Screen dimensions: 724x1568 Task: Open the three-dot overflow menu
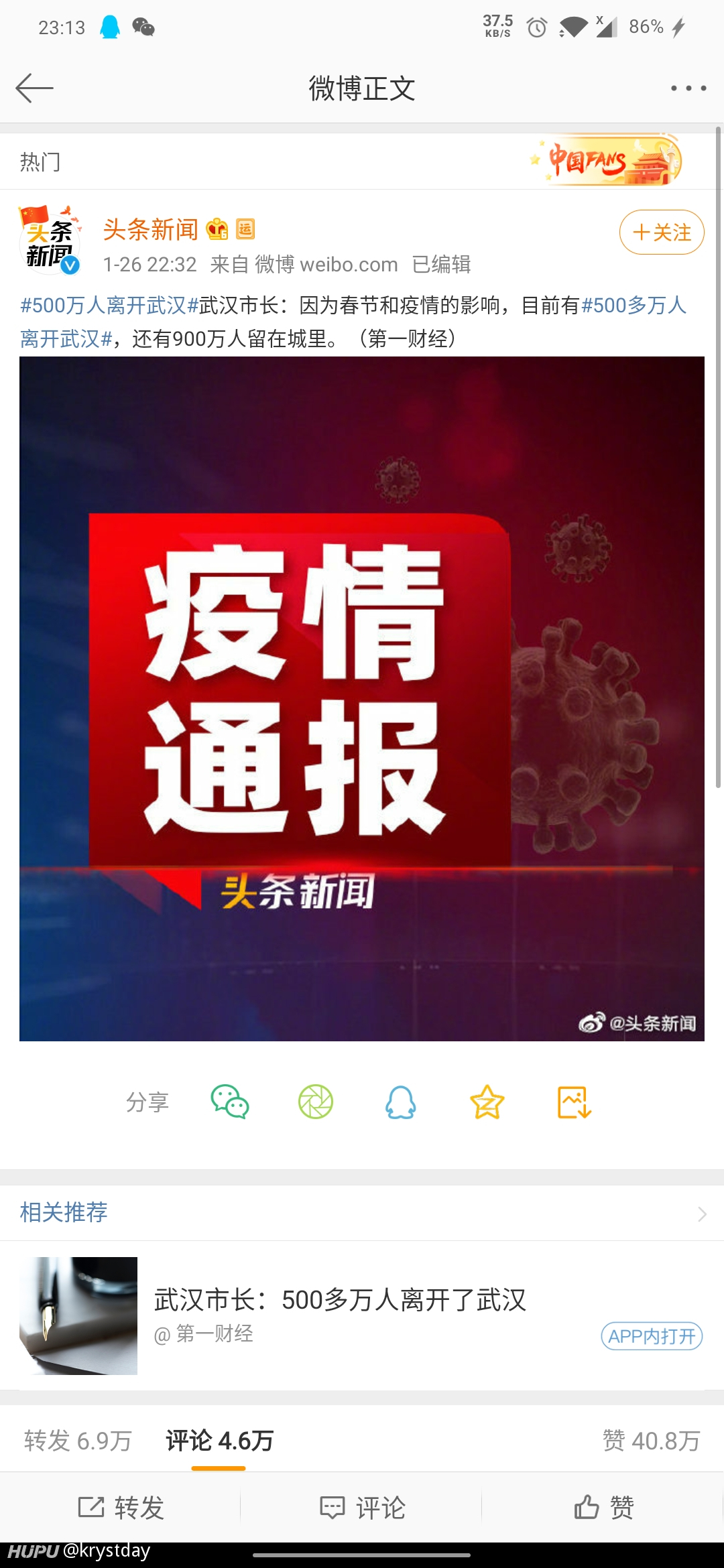[x=688, y=88]
